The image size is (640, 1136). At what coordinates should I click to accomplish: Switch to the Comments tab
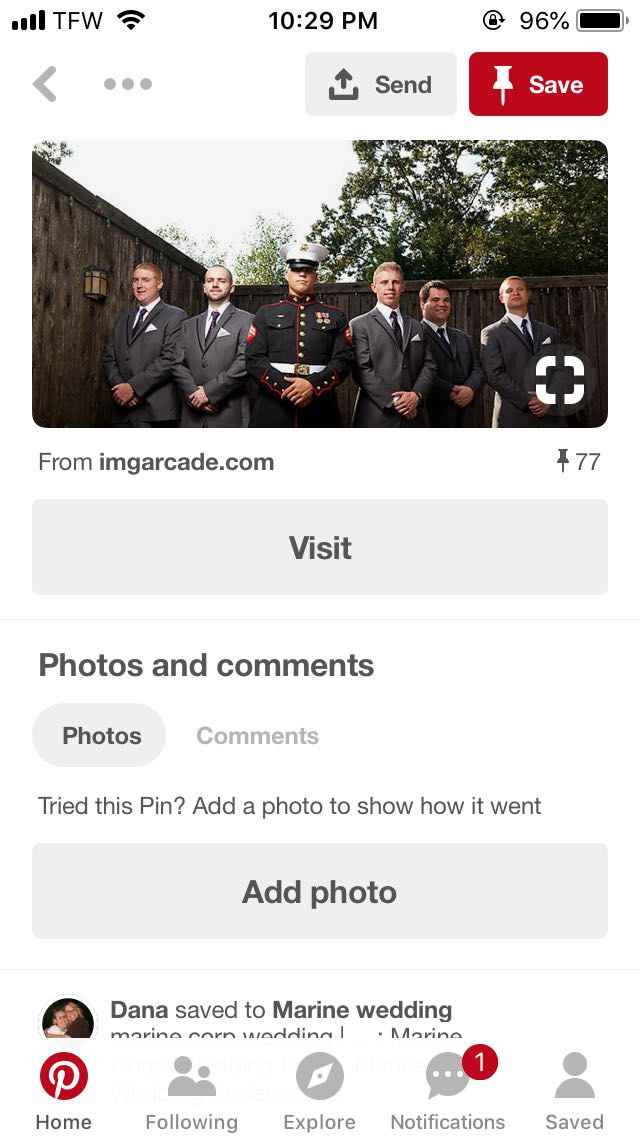coord(257,736)
